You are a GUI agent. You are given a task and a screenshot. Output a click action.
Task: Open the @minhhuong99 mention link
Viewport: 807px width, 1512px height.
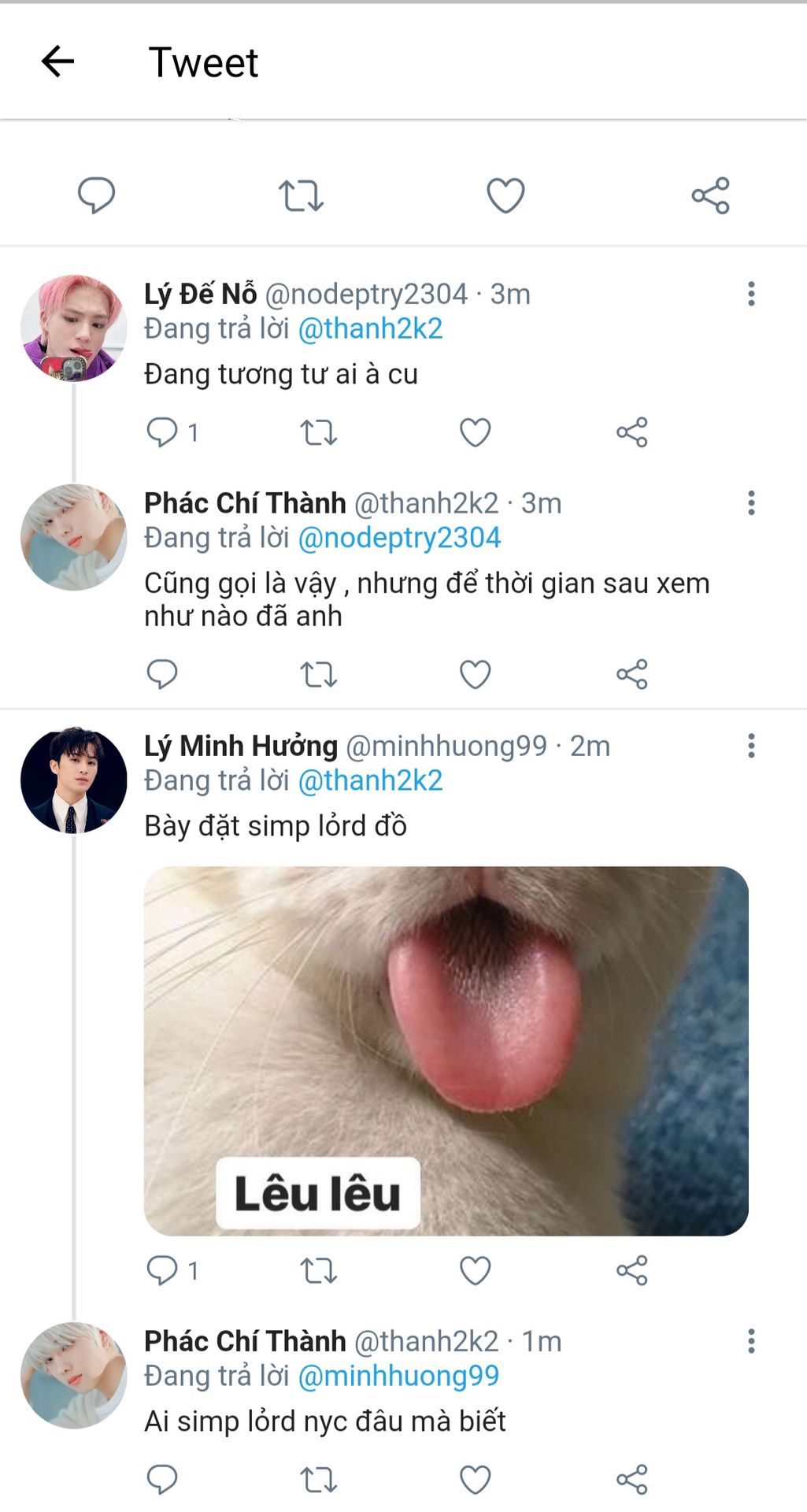[x=398, y=1376]
